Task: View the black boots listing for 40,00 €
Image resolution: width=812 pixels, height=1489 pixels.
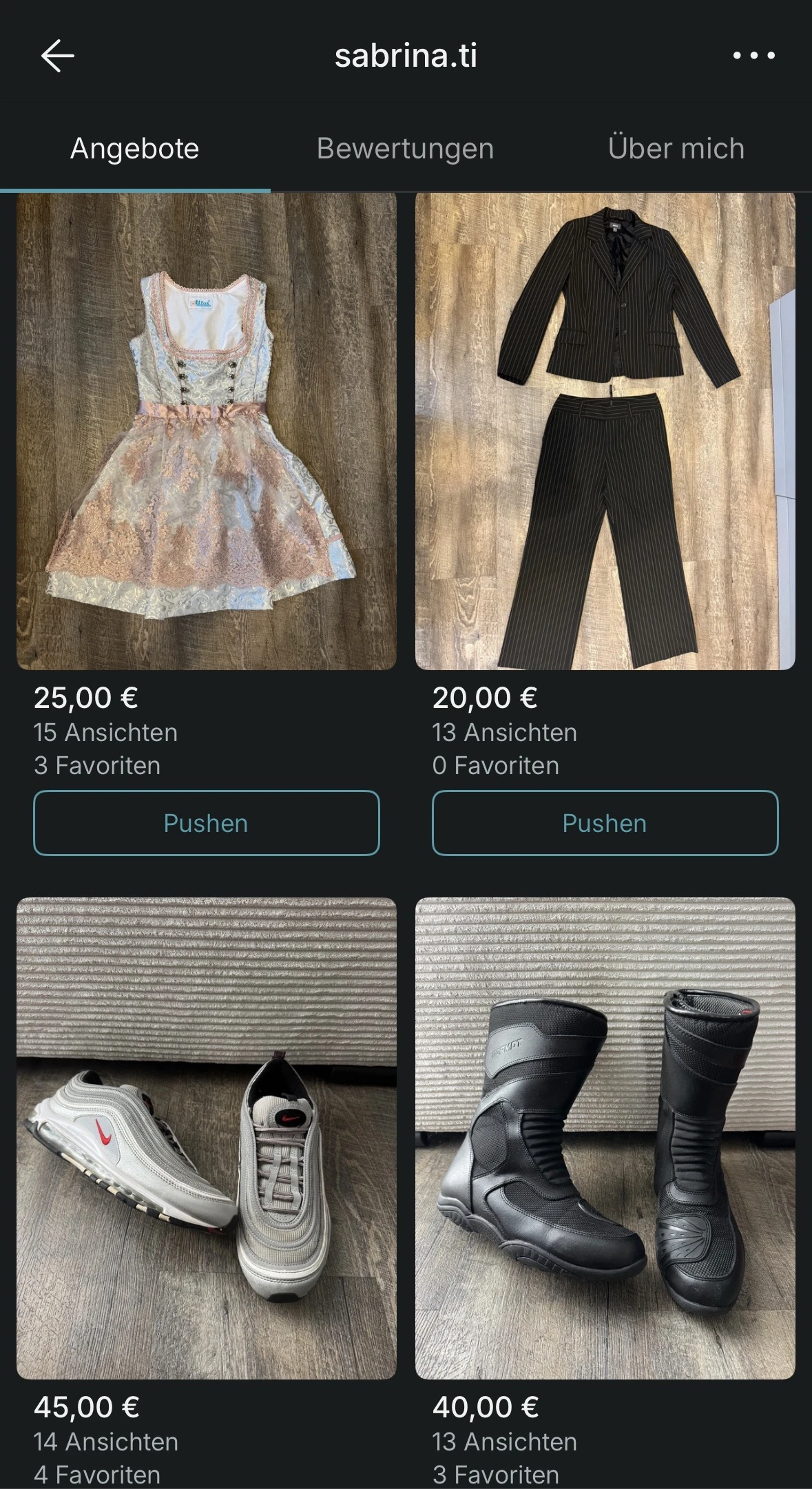Action: pos(605,1138)
